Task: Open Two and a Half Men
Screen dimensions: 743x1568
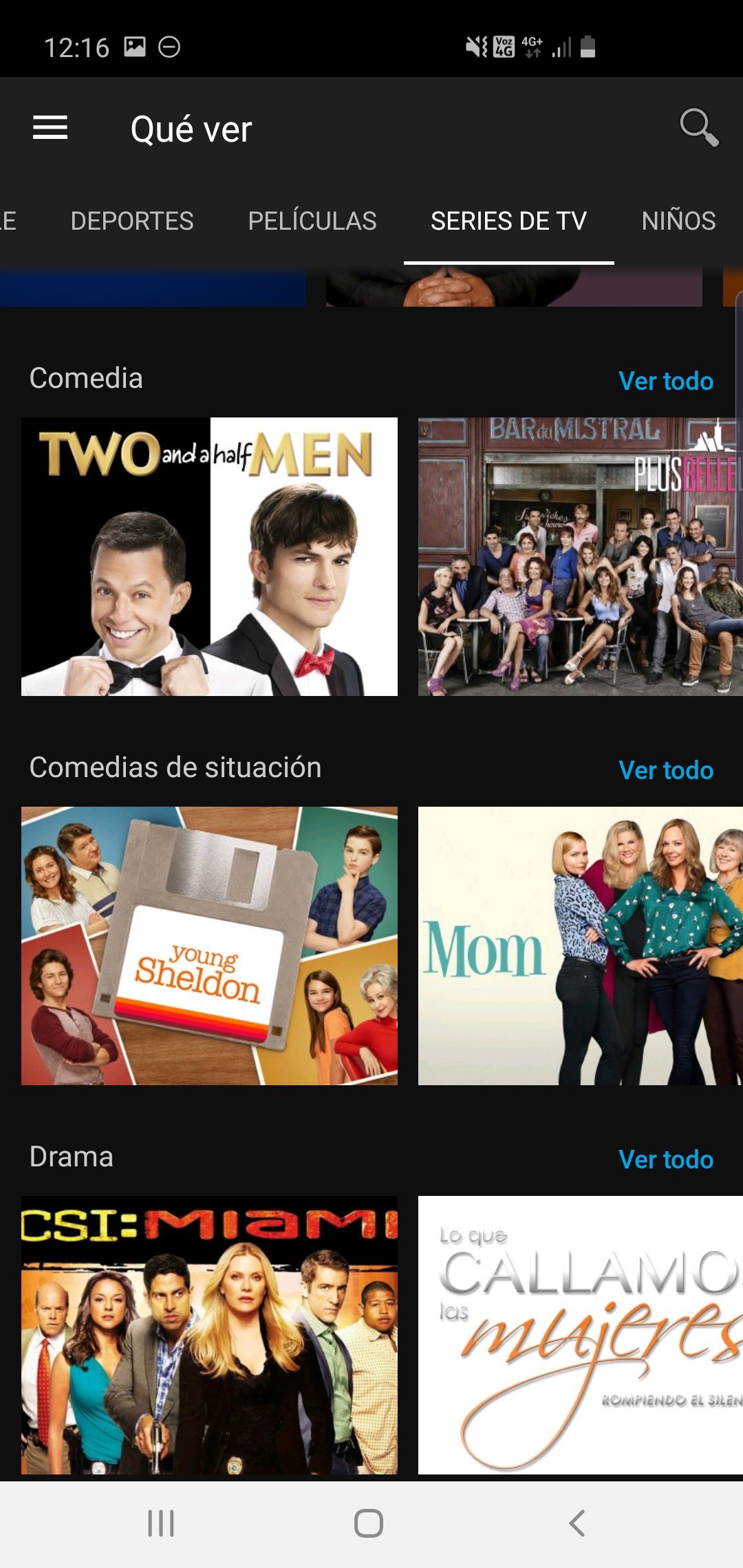Action: pos(209,556)
